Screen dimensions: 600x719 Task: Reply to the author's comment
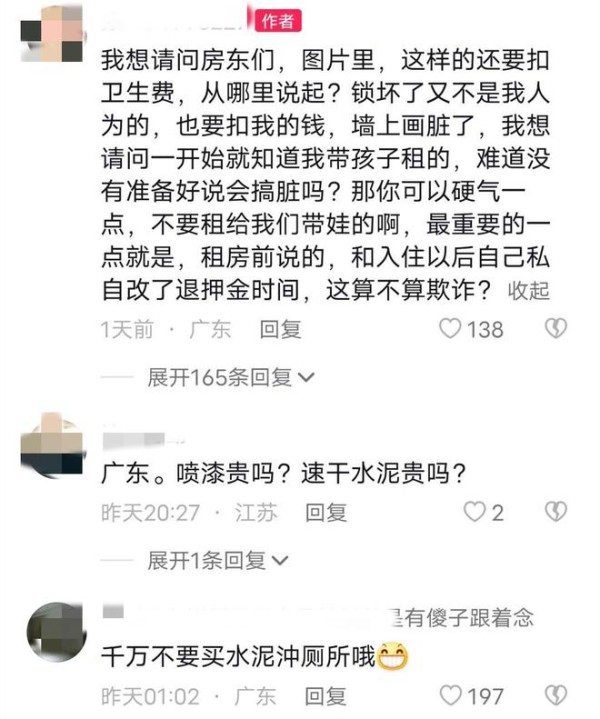[x=281, y=328]
